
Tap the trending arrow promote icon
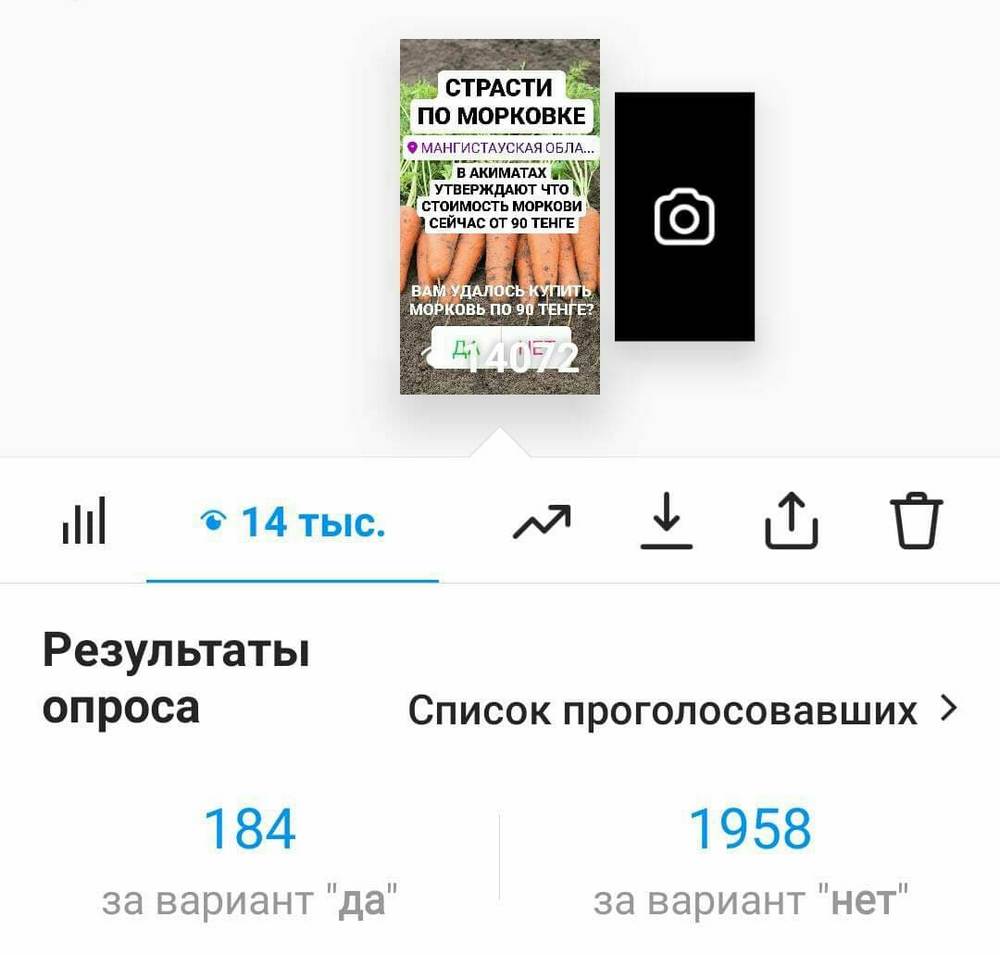pos(542,522)
